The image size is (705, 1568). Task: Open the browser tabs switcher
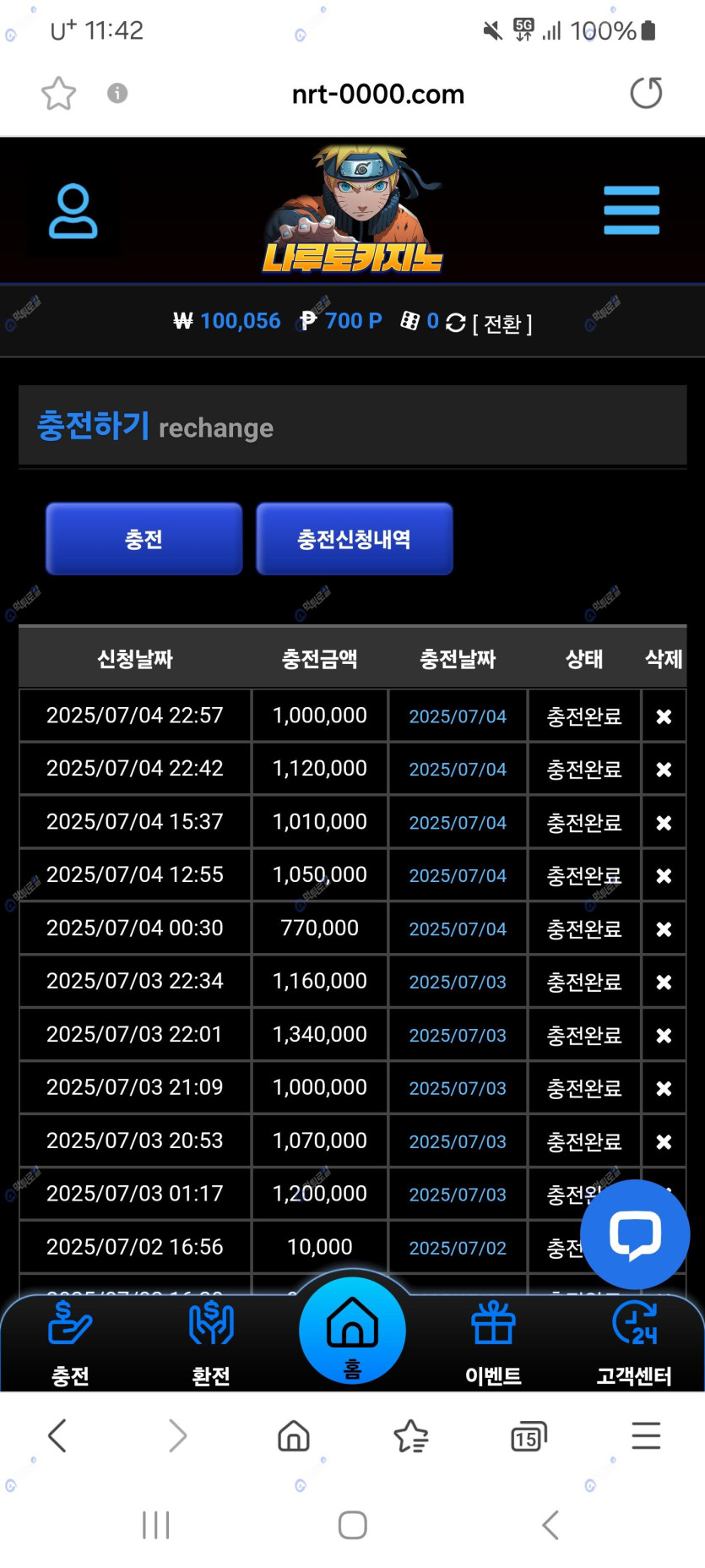(x=529, y=1435)
